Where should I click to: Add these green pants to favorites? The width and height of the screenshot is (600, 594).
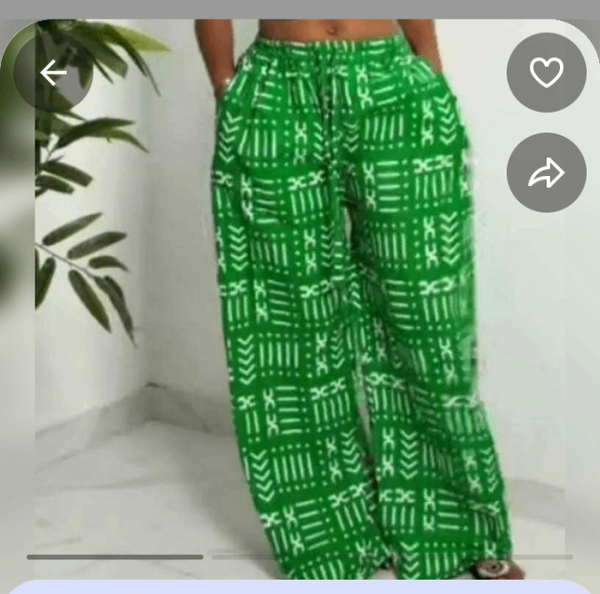(x=546, y=72)
